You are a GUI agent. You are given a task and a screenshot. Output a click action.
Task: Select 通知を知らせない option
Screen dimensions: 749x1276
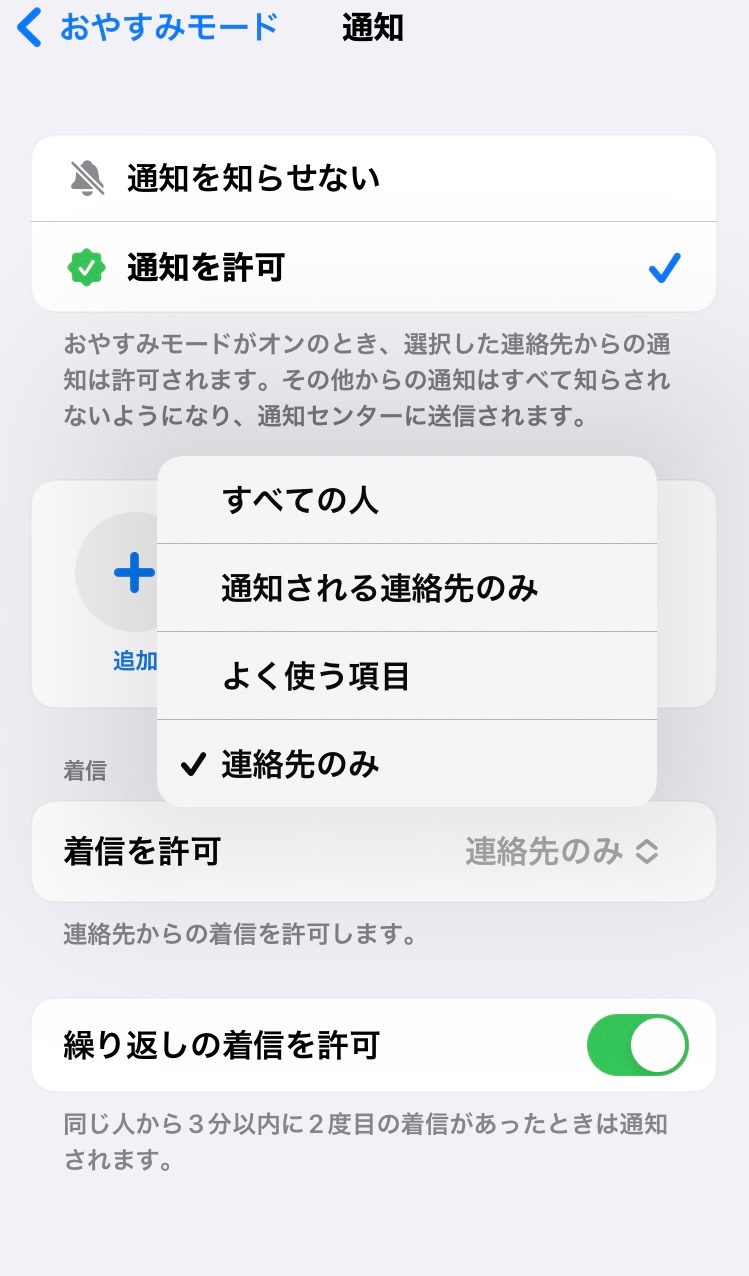[374, 178]
